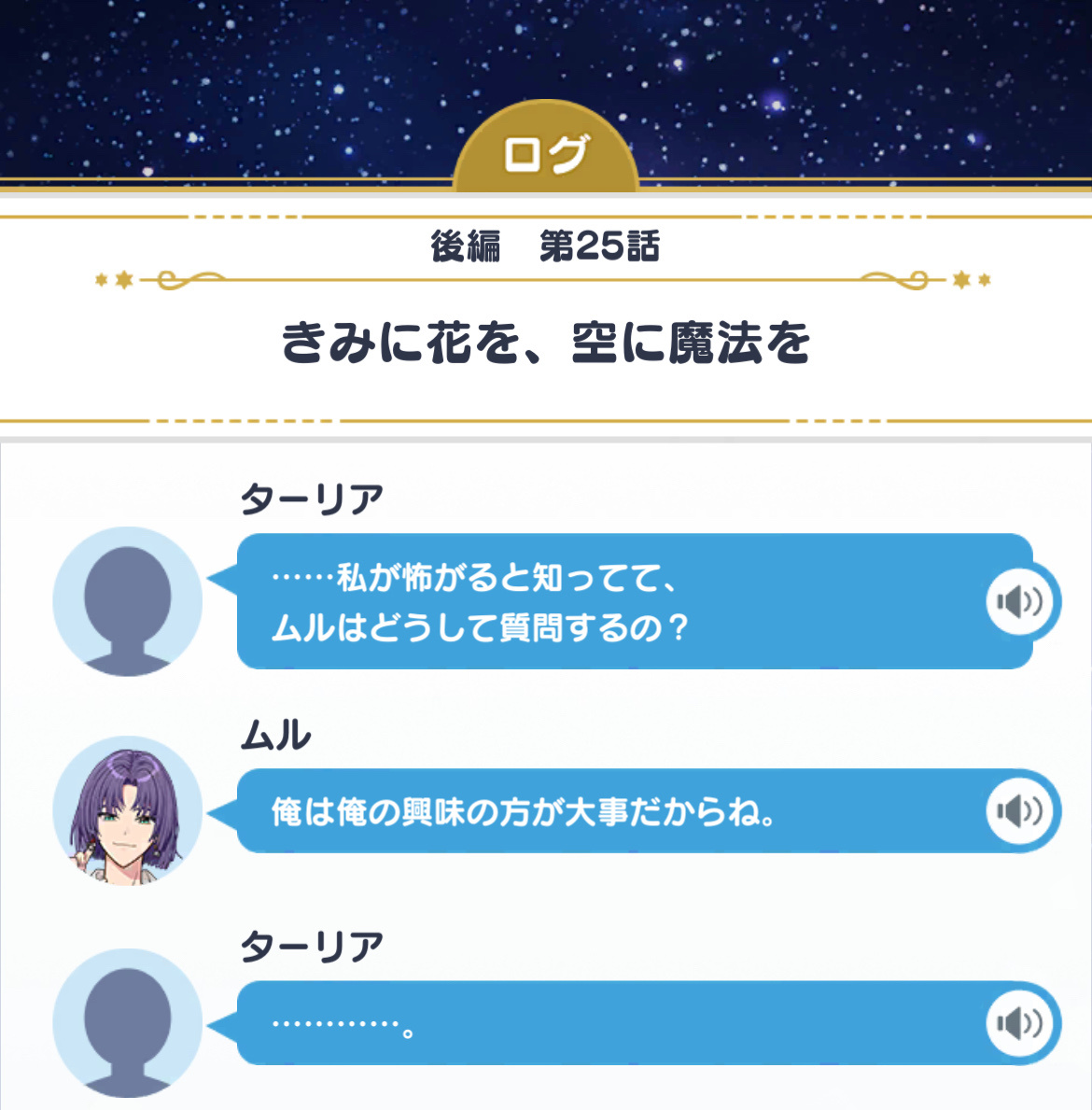Play voice for ターリア's silent ………… line
This screenshot has width=1092, height=1110.
point(1019,1023)
